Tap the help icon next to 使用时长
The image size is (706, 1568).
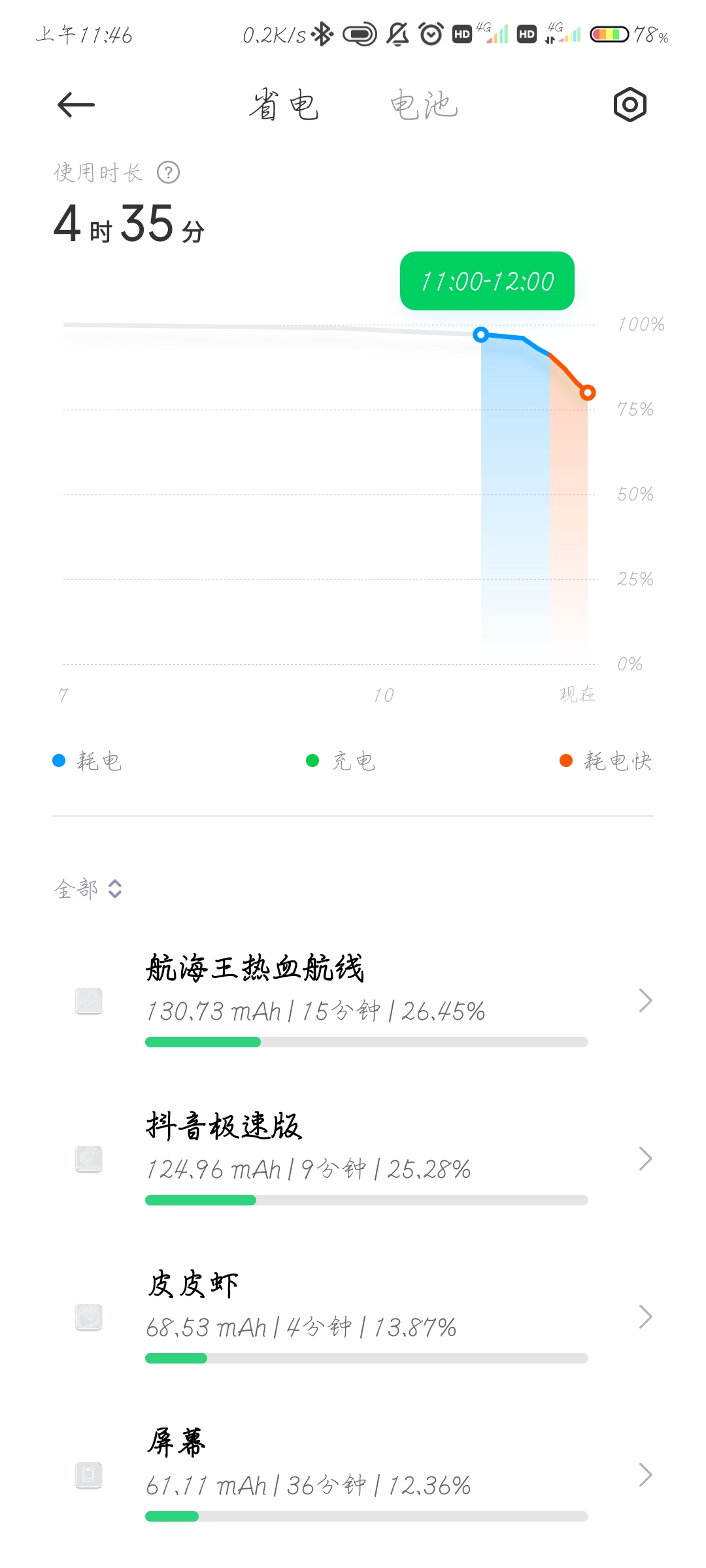pyautogui.click(x=169, y=172)
